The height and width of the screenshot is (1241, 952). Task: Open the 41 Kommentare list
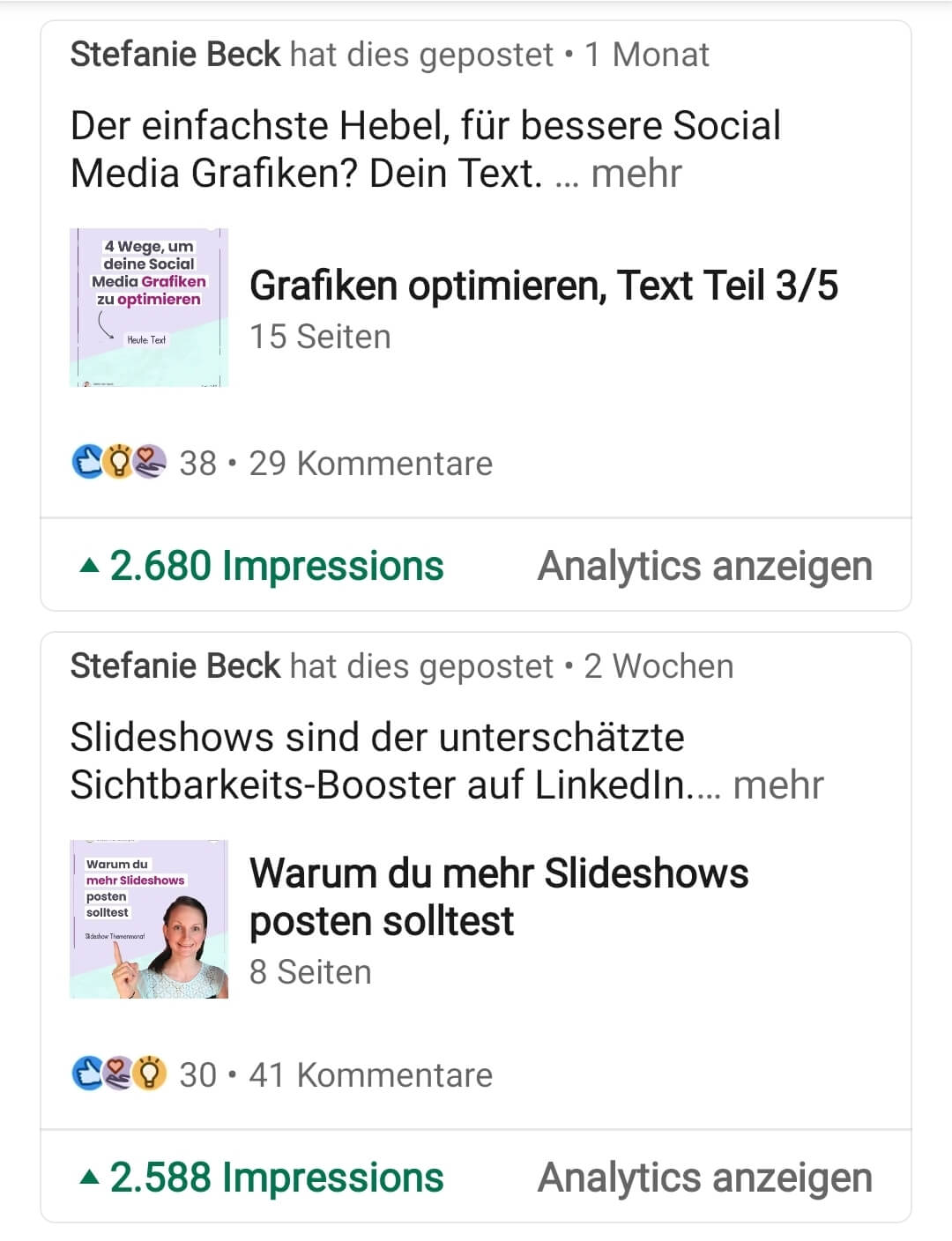(x=371, y=1074)
